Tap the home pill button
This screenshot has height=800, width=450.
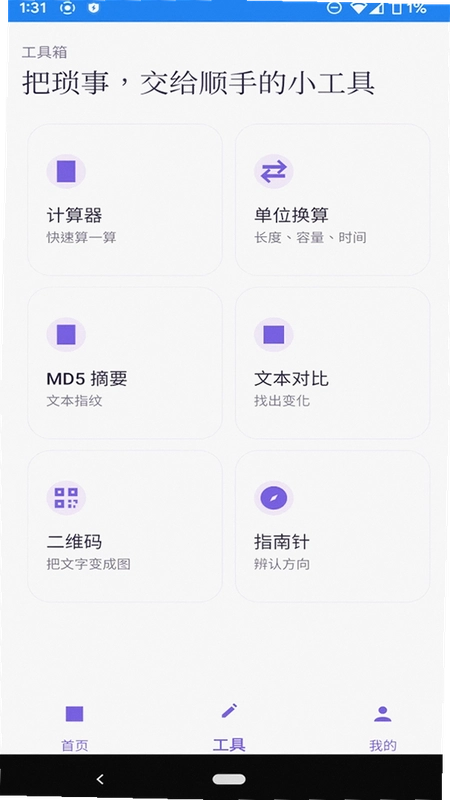coord(229,779)
